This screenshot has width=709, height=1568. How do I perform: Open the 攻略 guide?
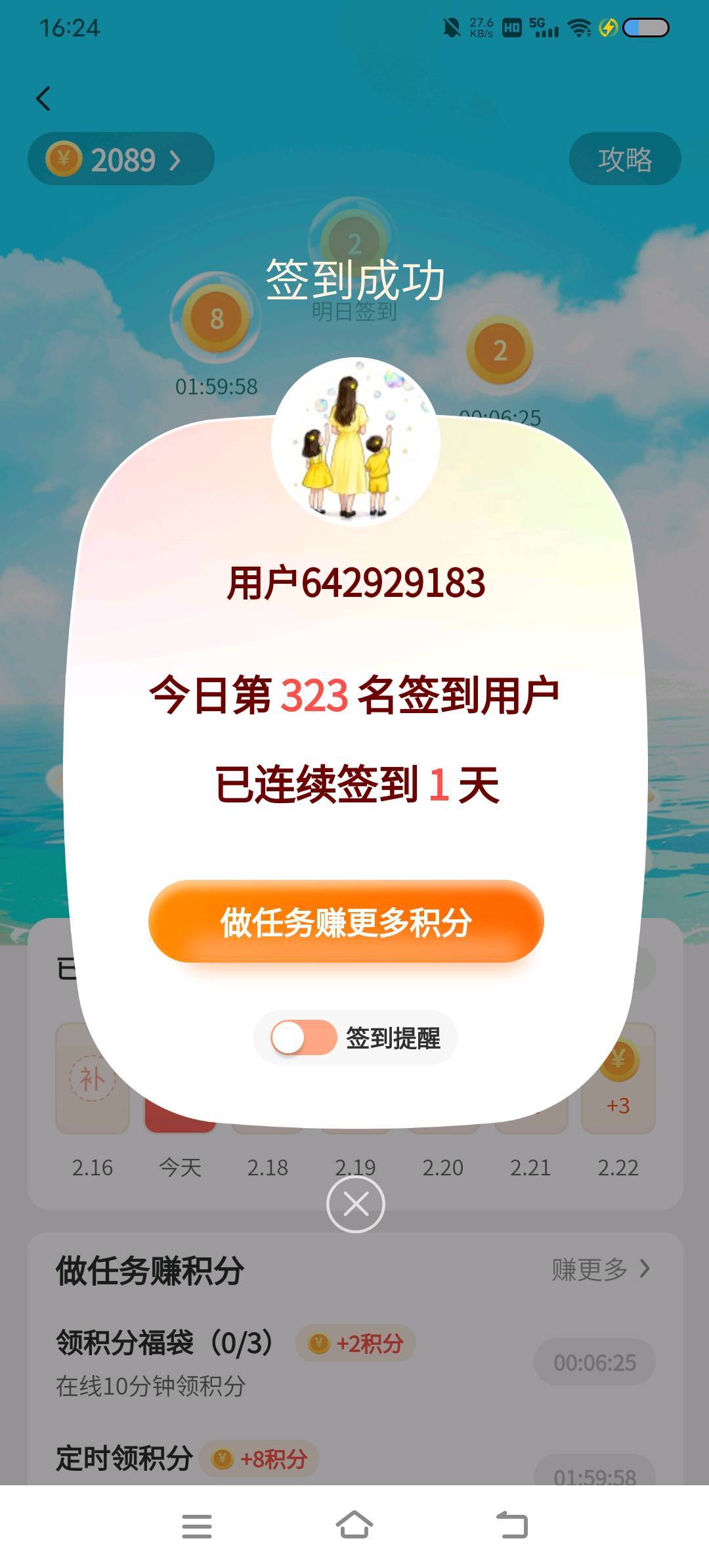624,160
